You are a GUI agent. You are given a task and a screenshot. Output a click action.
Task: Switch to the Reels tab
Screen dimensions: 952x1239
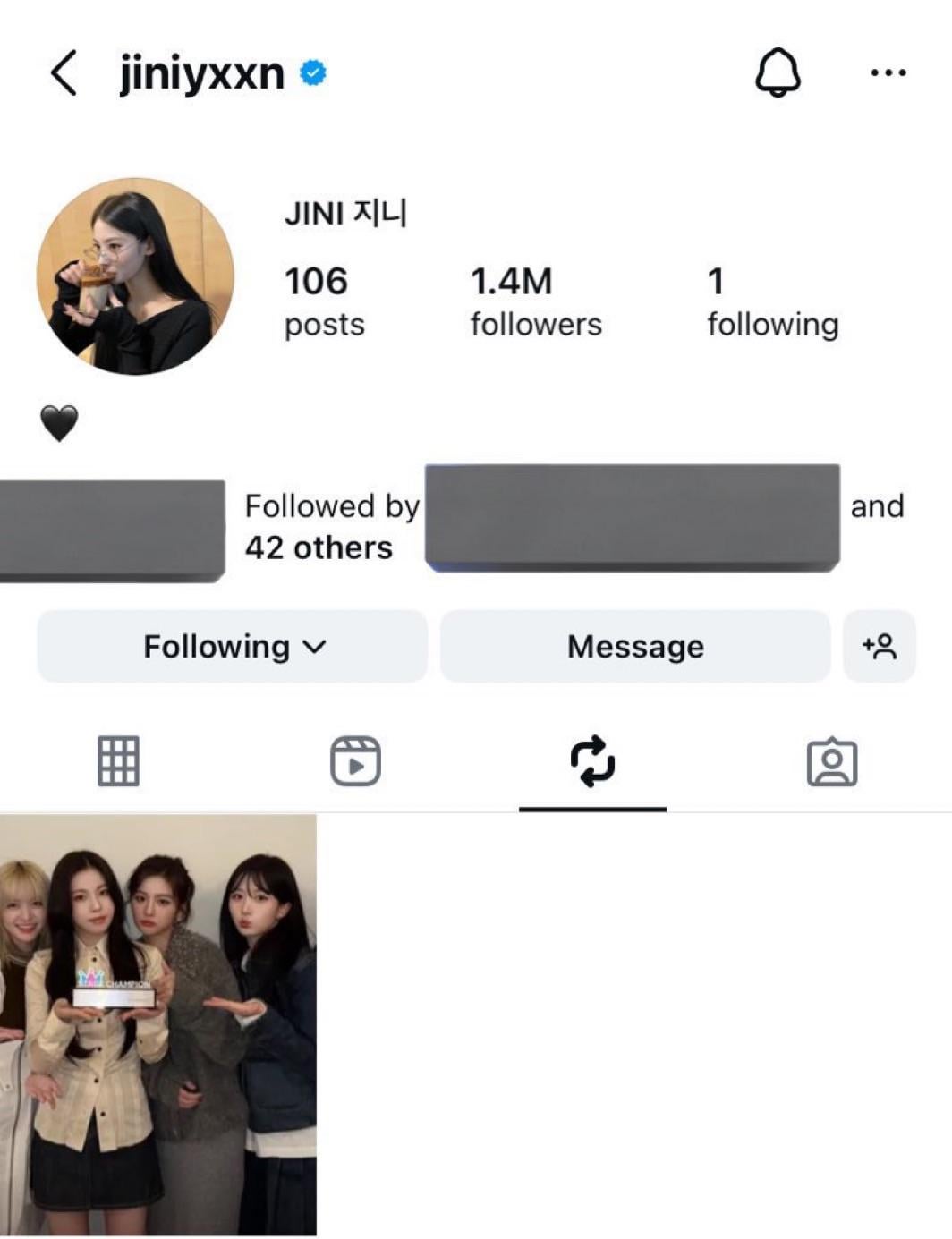[355, 761]
